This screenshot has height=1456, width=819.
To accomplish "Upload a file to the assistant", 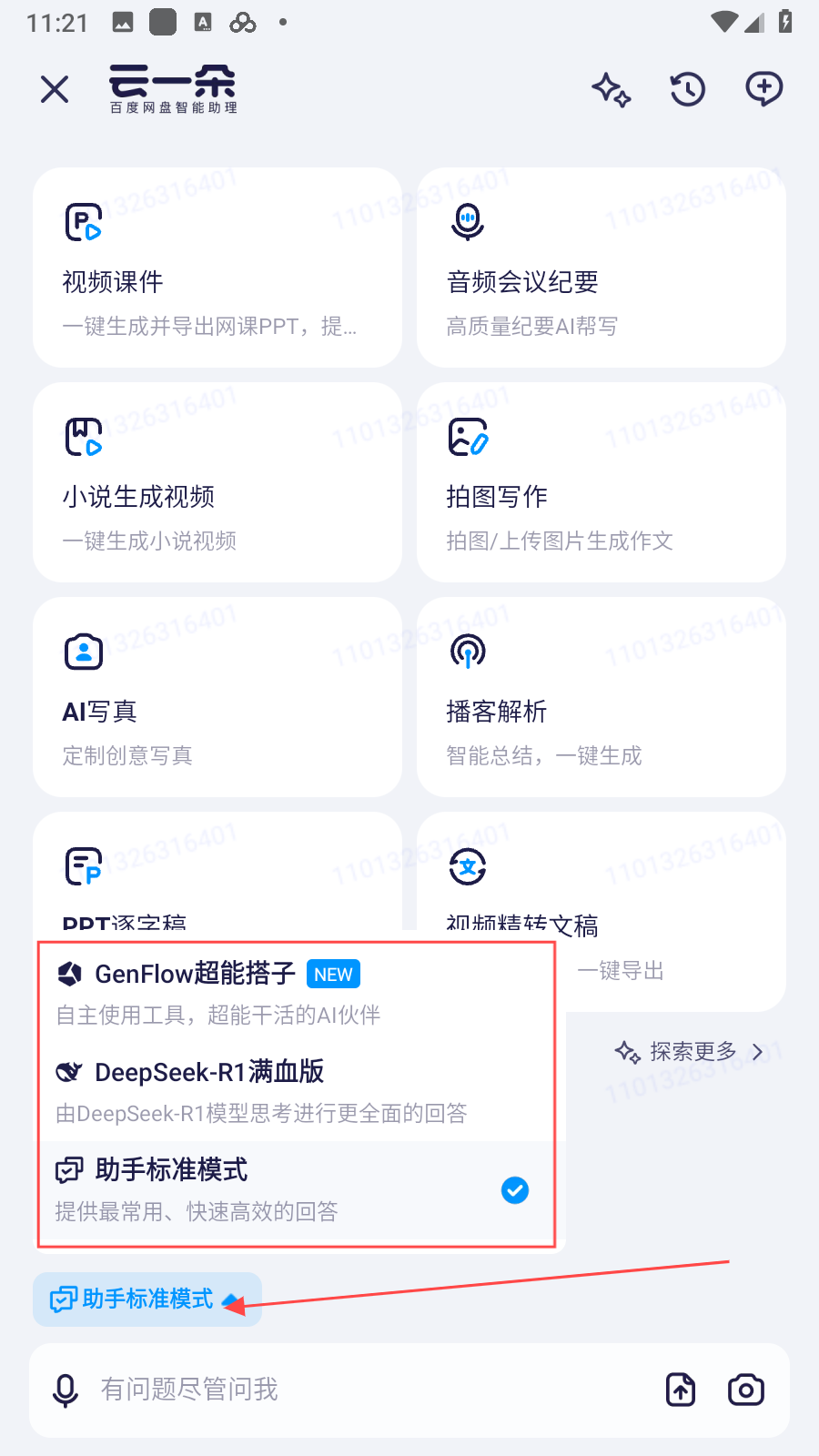I will point(681,1390).
